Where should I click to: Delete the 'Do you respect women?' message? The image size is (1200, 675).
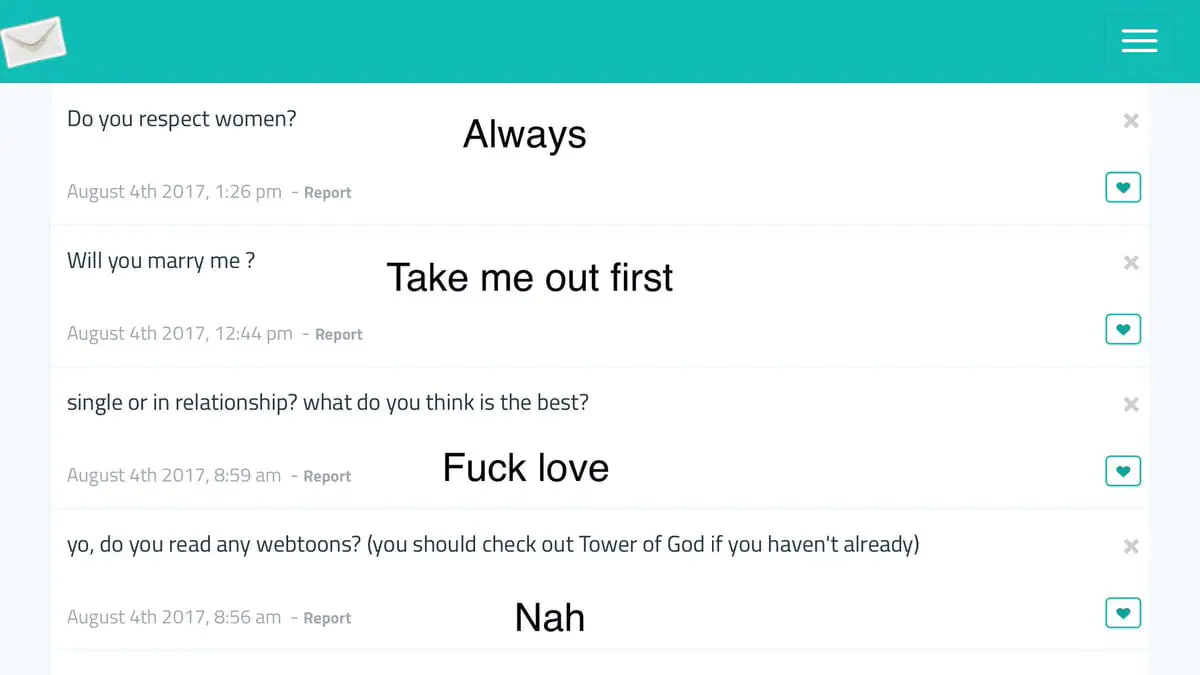pyautogui.click(x=1131, y=121)
